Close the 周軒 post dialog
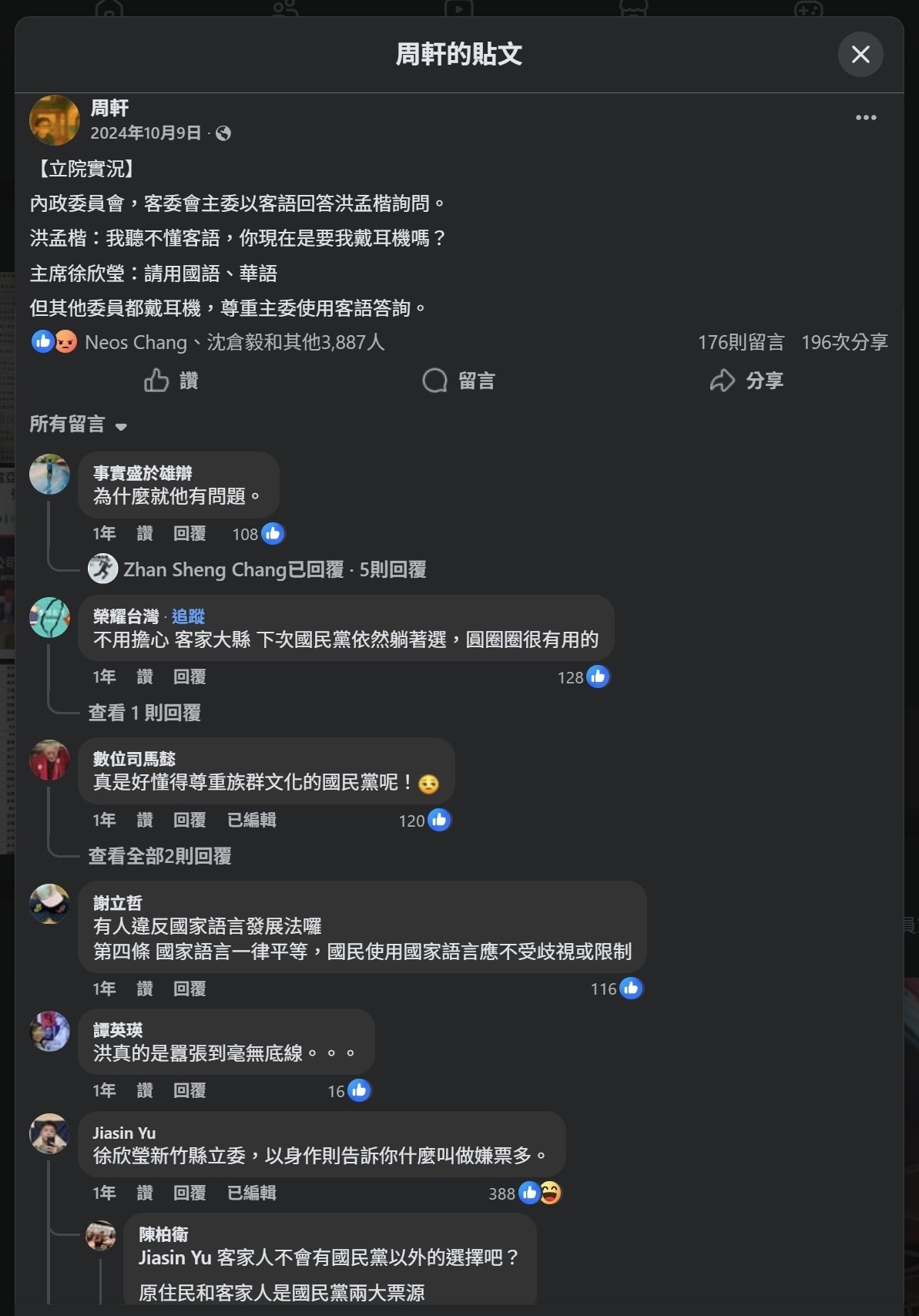The width and height of the screenshot is (919, 1316). point(860,54)
